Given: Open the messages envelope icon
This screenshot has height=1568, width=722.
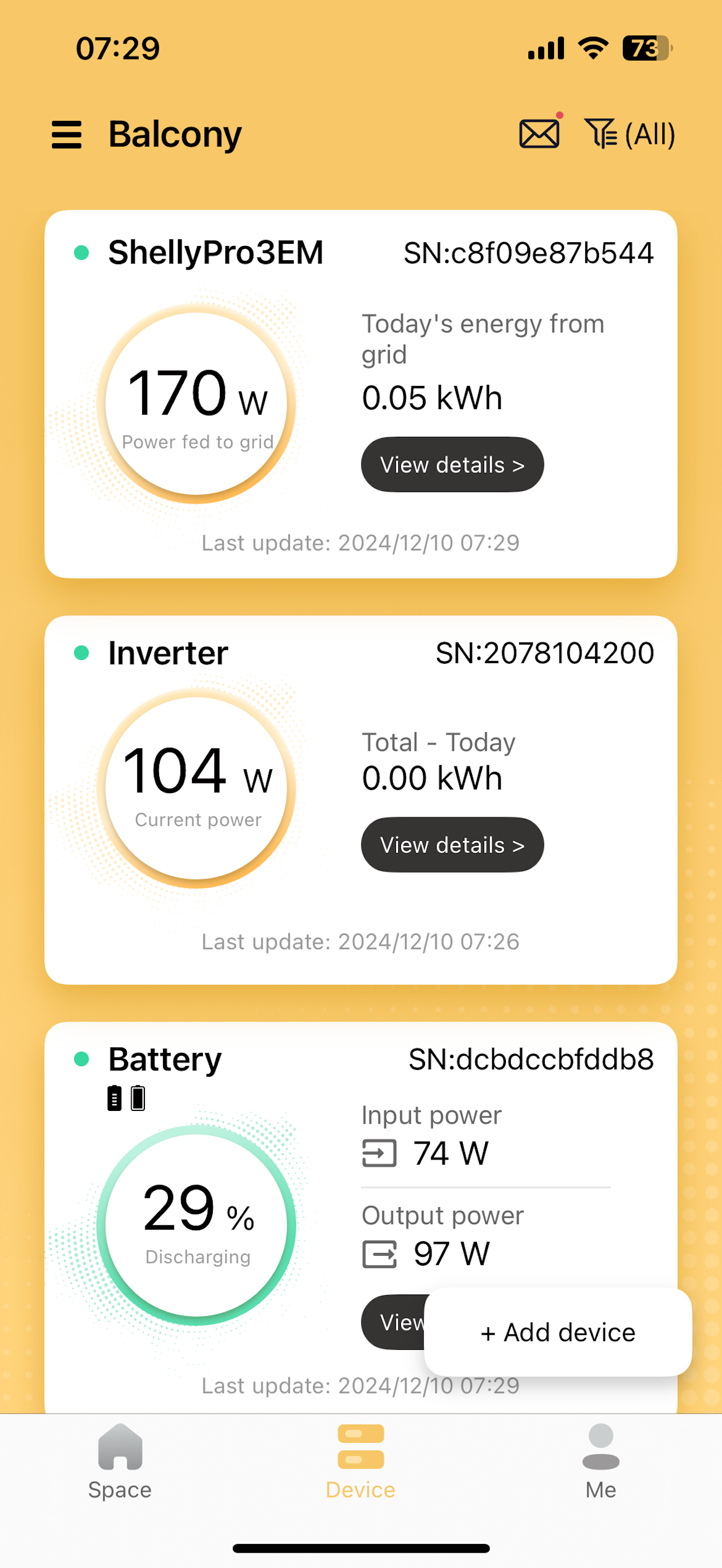Looking at the screenshot, I should pyautogui.click(x=539, y=133).
